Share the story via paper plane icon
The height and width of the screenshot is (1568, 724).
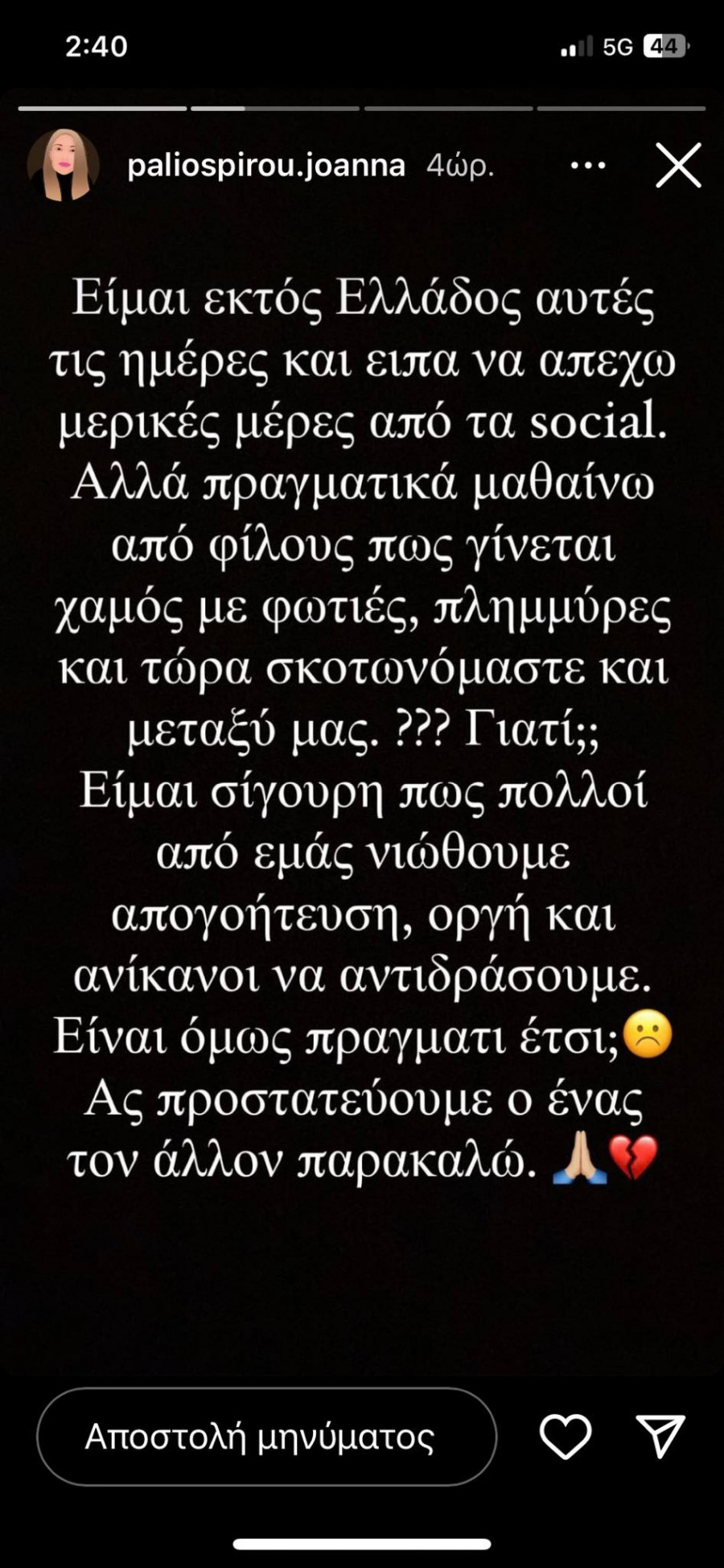point(660,1437)
